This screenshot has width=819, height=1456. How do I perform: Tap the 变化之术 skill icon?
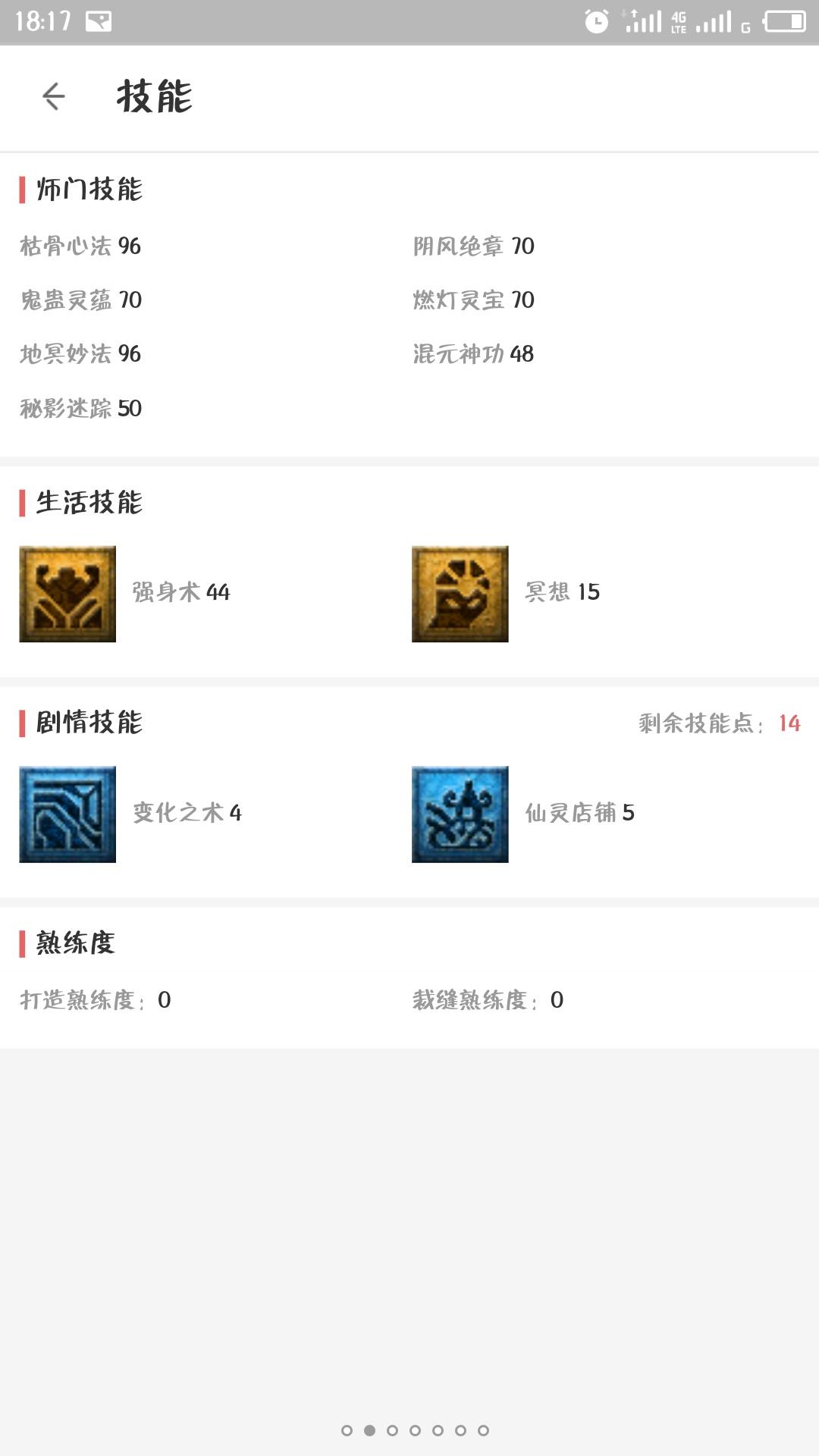67,814
